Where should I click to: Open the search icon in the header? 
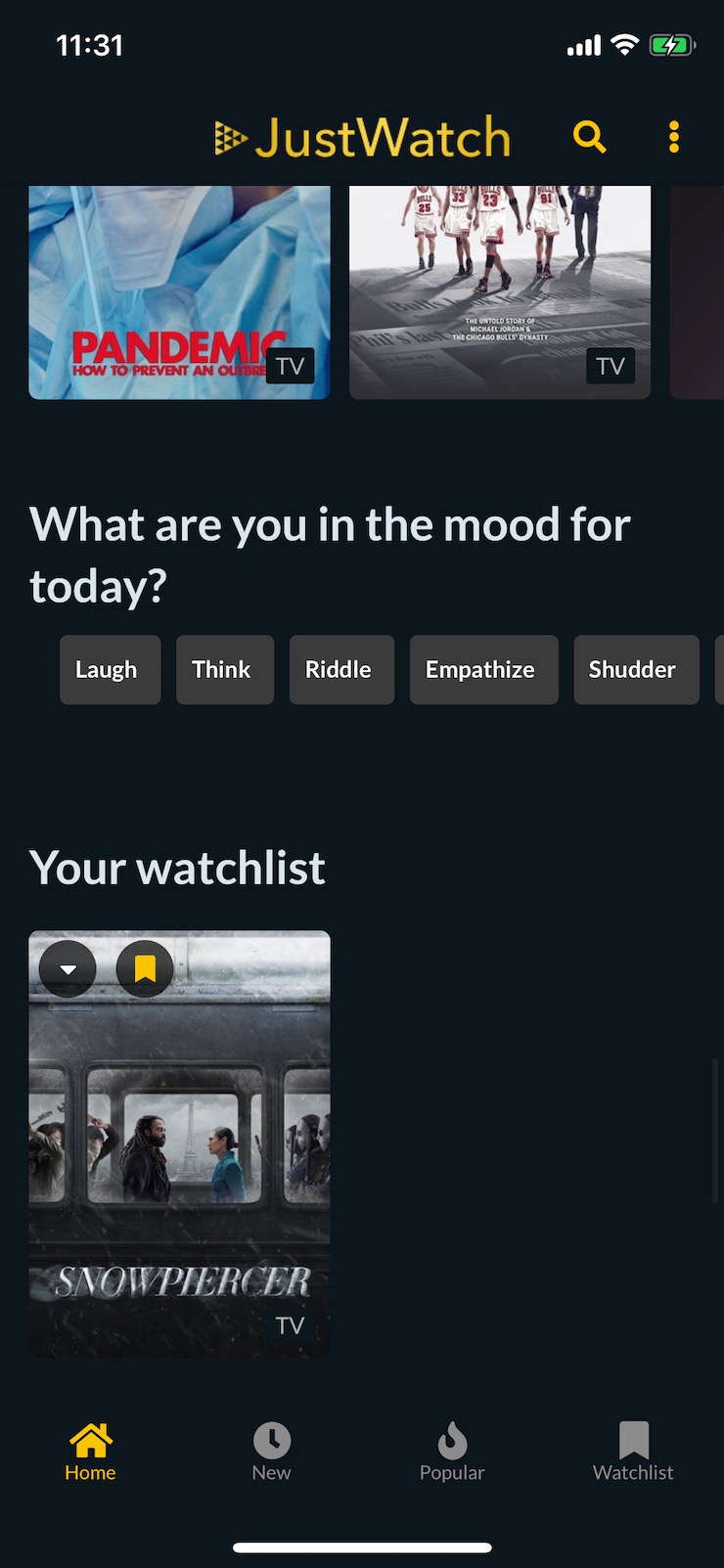point(589,137)
